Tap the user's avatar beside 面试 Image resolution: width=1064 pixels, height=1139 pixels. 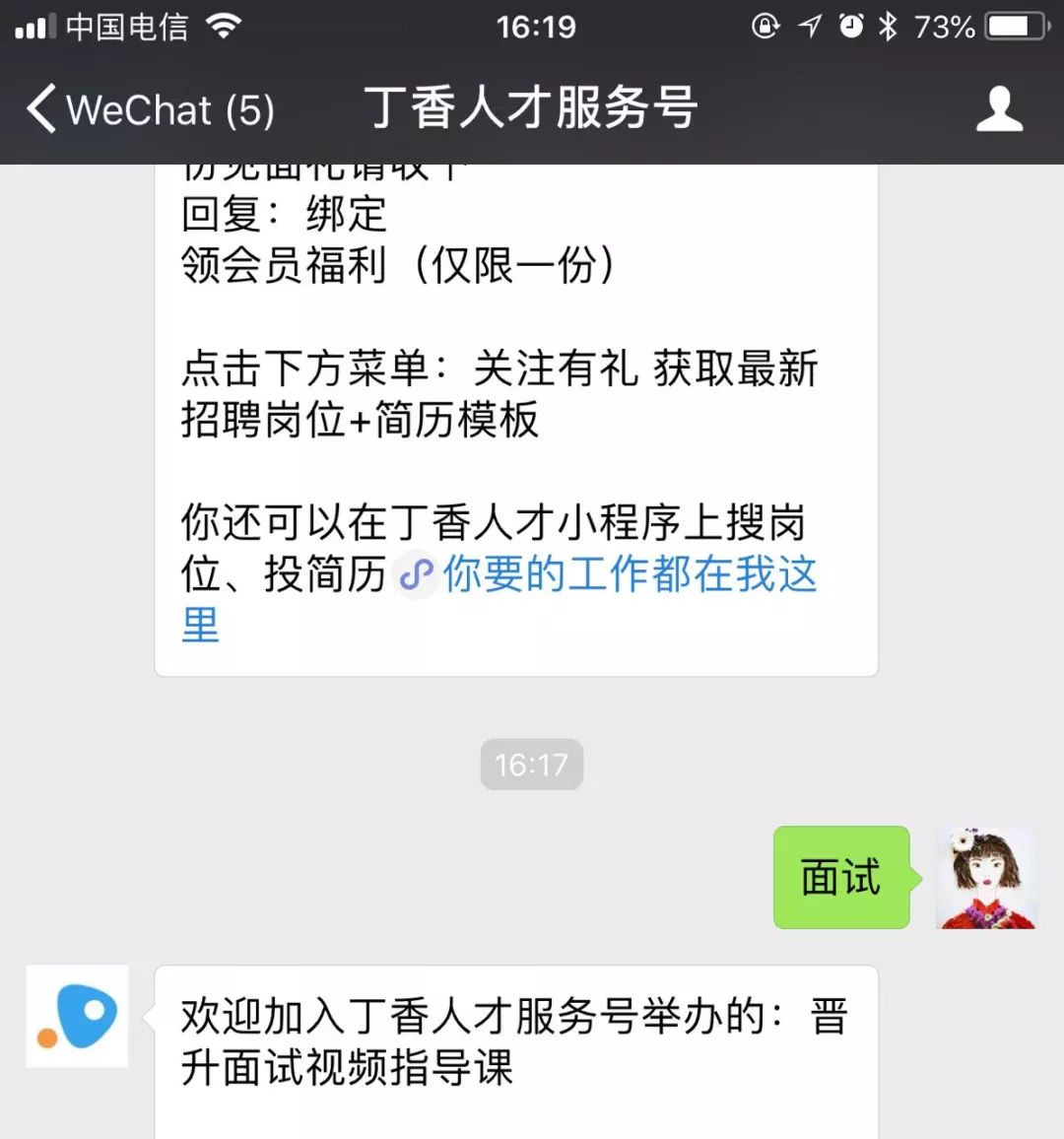[986, 878]
